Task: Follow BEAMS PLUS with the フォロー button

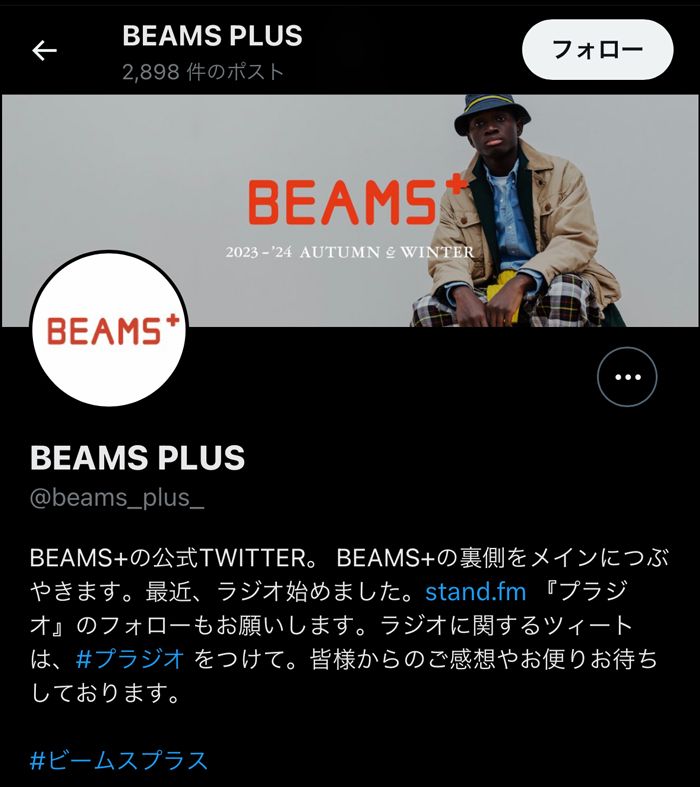Action: (597, 50)
